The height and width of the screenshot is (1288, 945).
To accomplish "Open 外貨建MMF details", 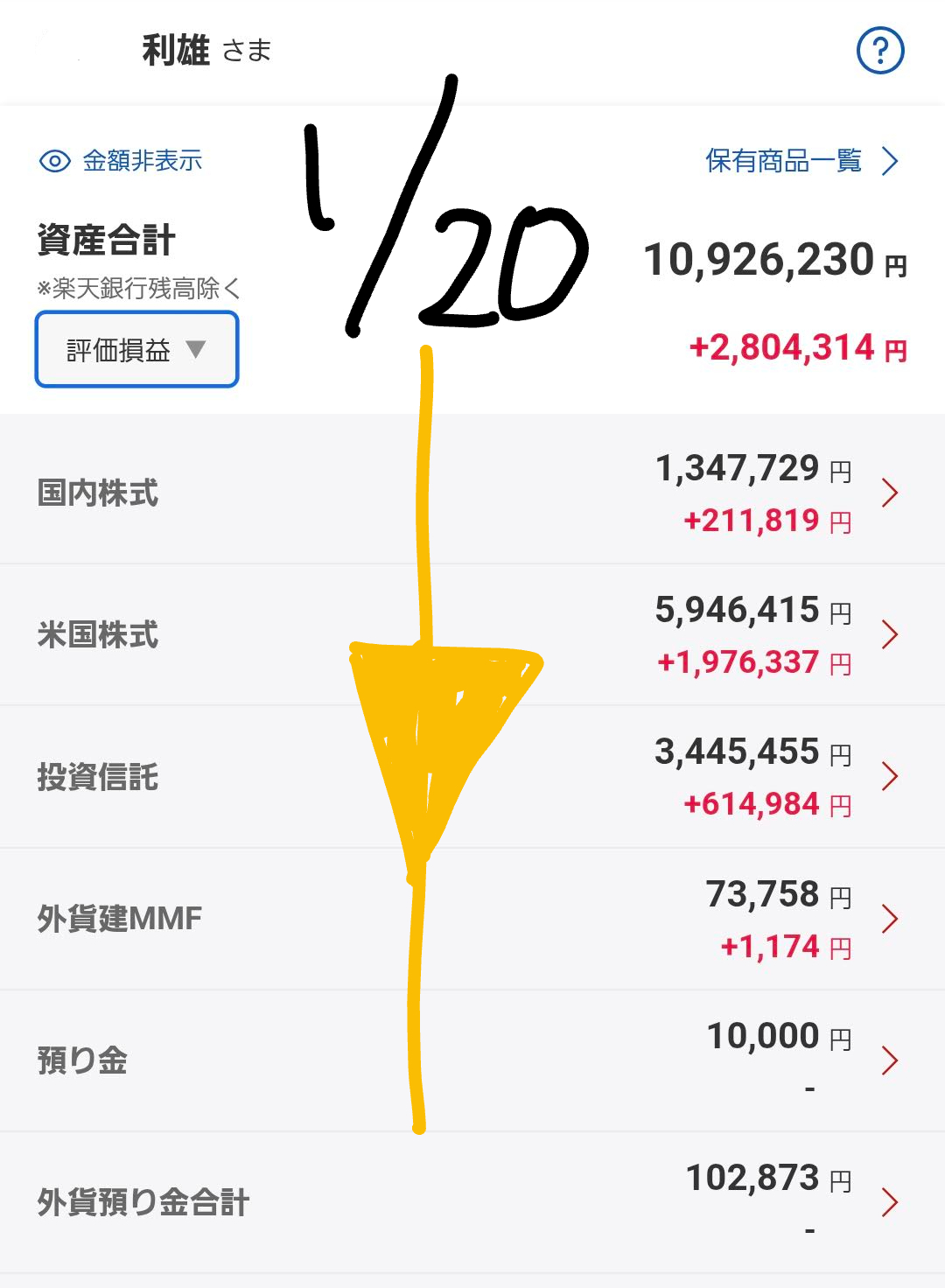I will point(472,919).
